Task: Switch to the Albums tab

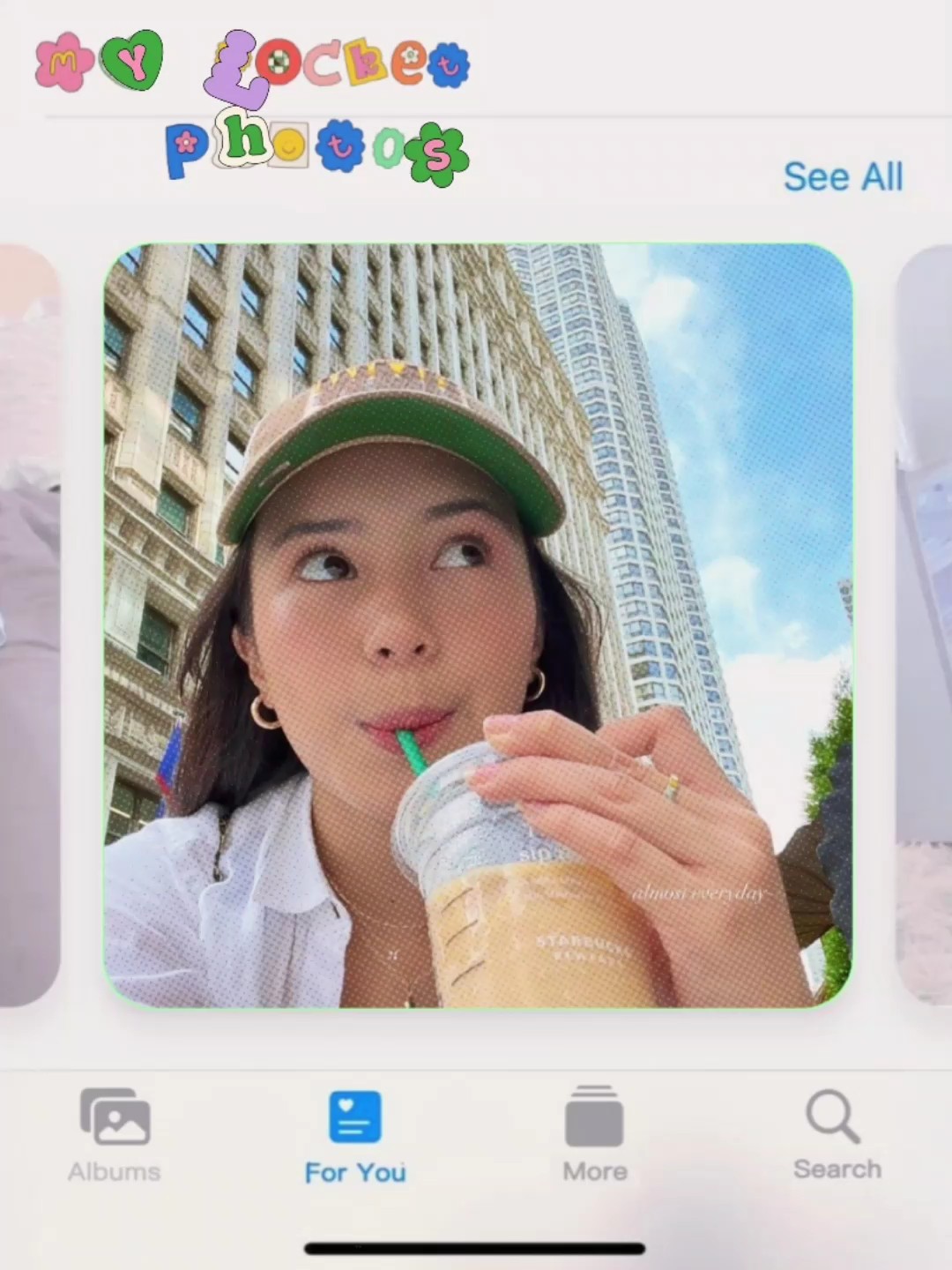Action: [x=113, y=1138]
